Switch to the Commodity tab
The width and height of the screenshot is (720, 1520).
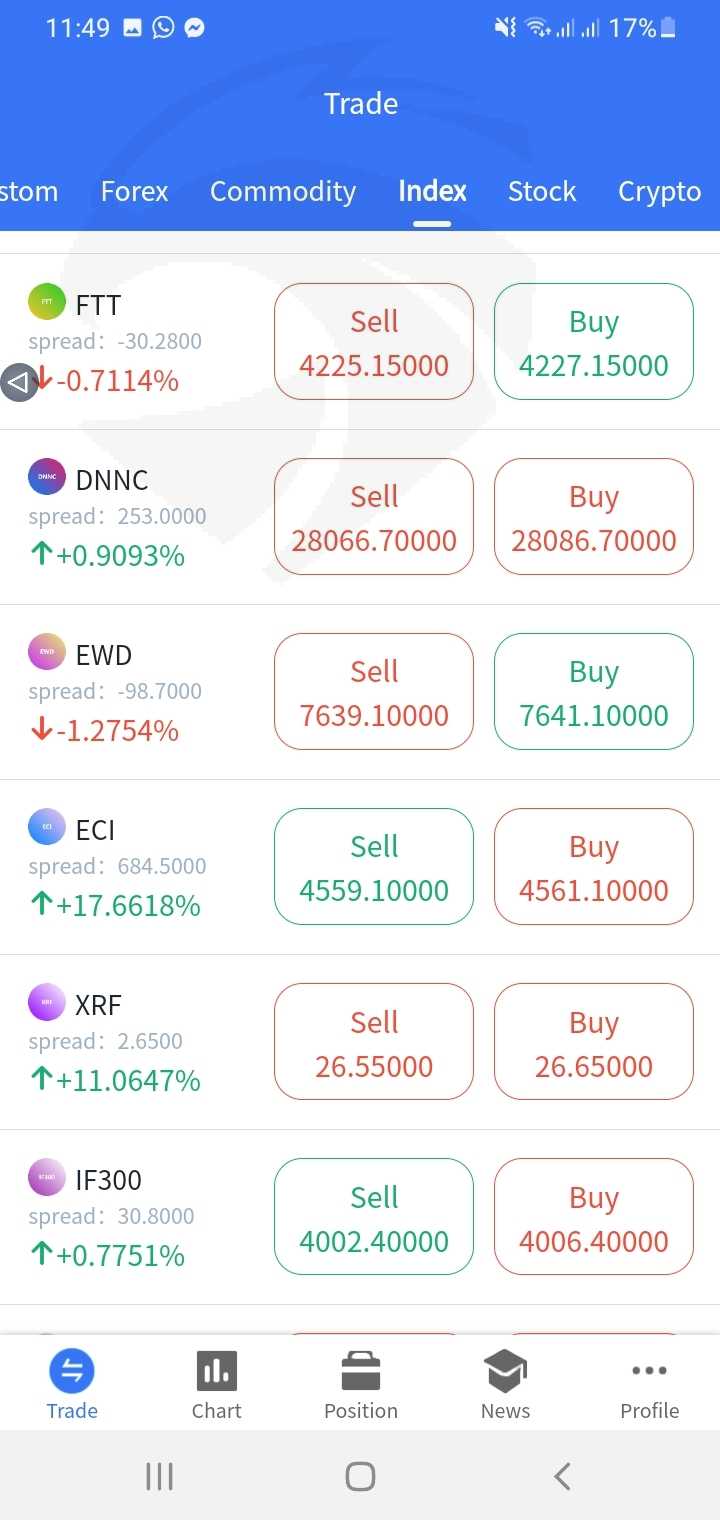coord(282,191)
